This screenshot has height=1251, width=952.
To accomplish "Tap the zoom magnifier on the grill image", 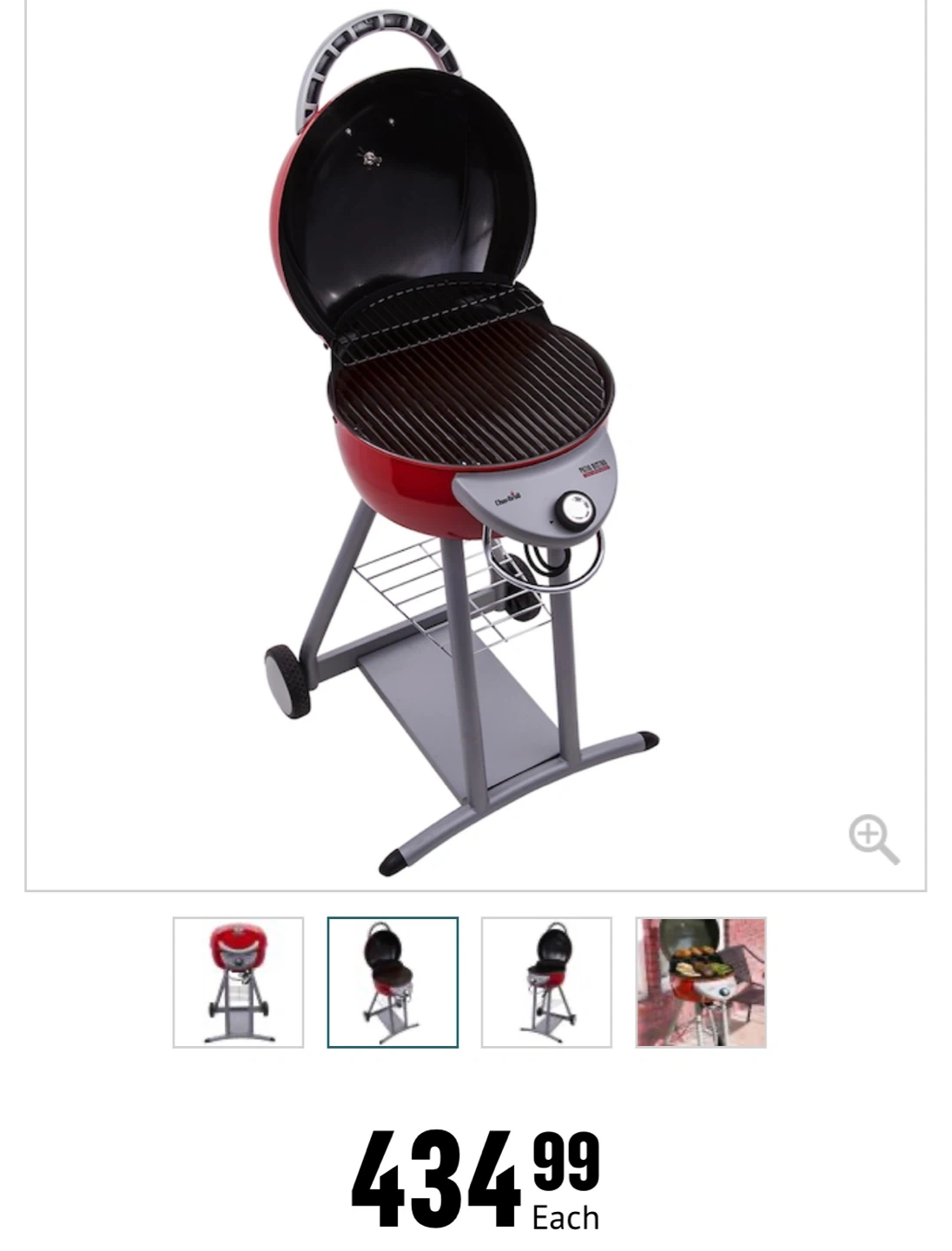I will (x=874, y=839).
